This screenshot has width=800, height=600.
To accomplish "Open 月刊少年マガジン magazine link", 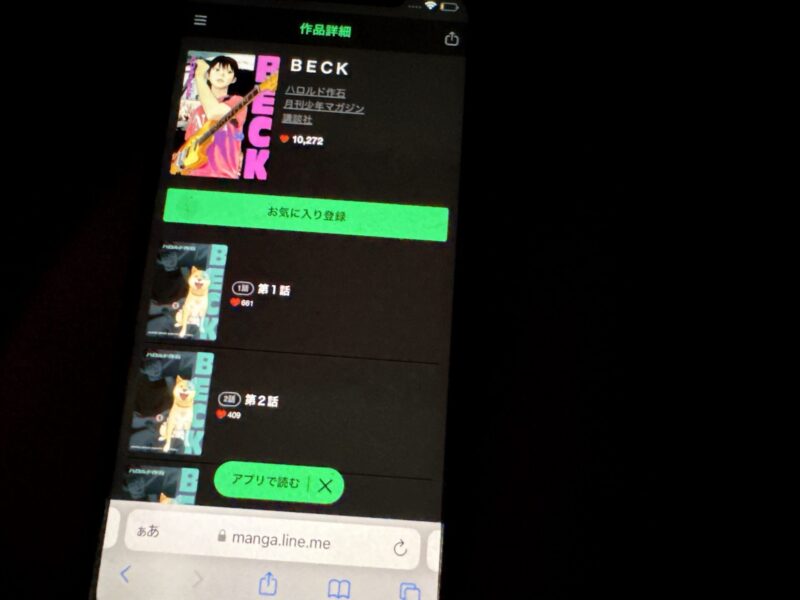I will pos(324,108).
